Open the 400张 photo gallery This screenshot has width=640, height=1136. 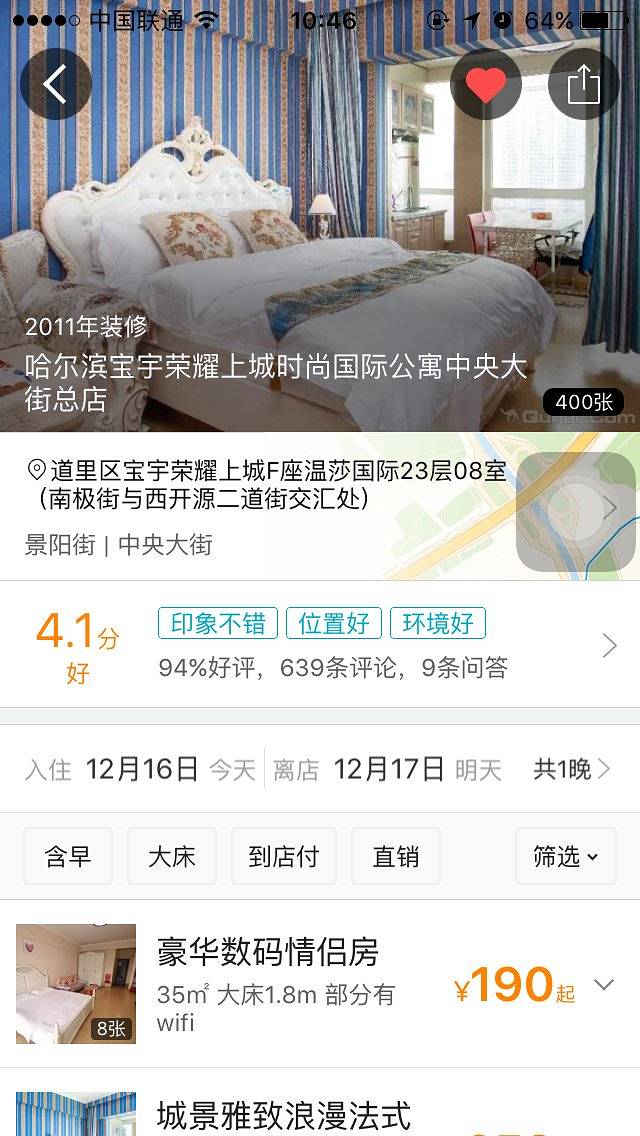point(583,402)
